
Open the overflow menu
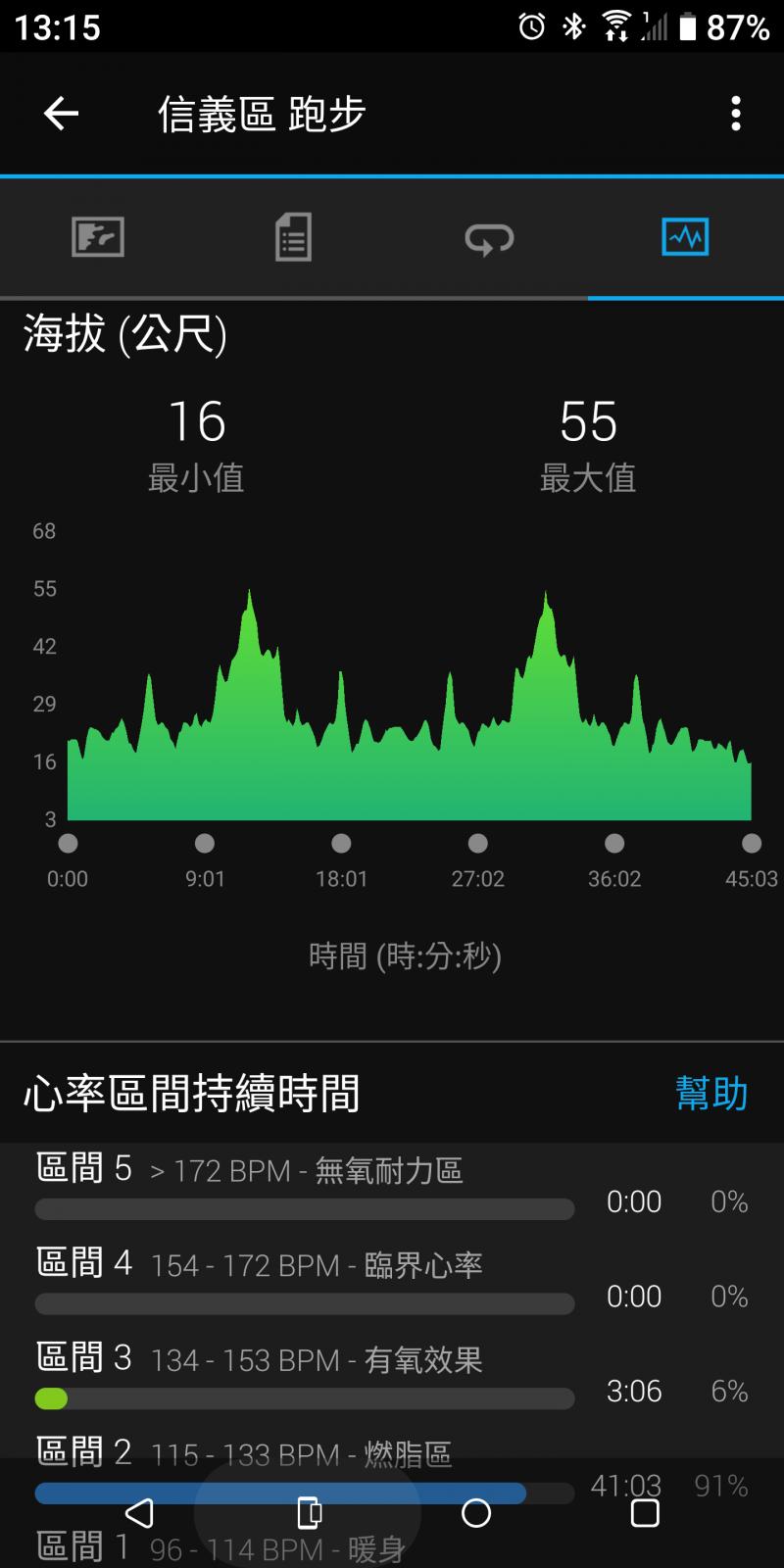[735, 114]
